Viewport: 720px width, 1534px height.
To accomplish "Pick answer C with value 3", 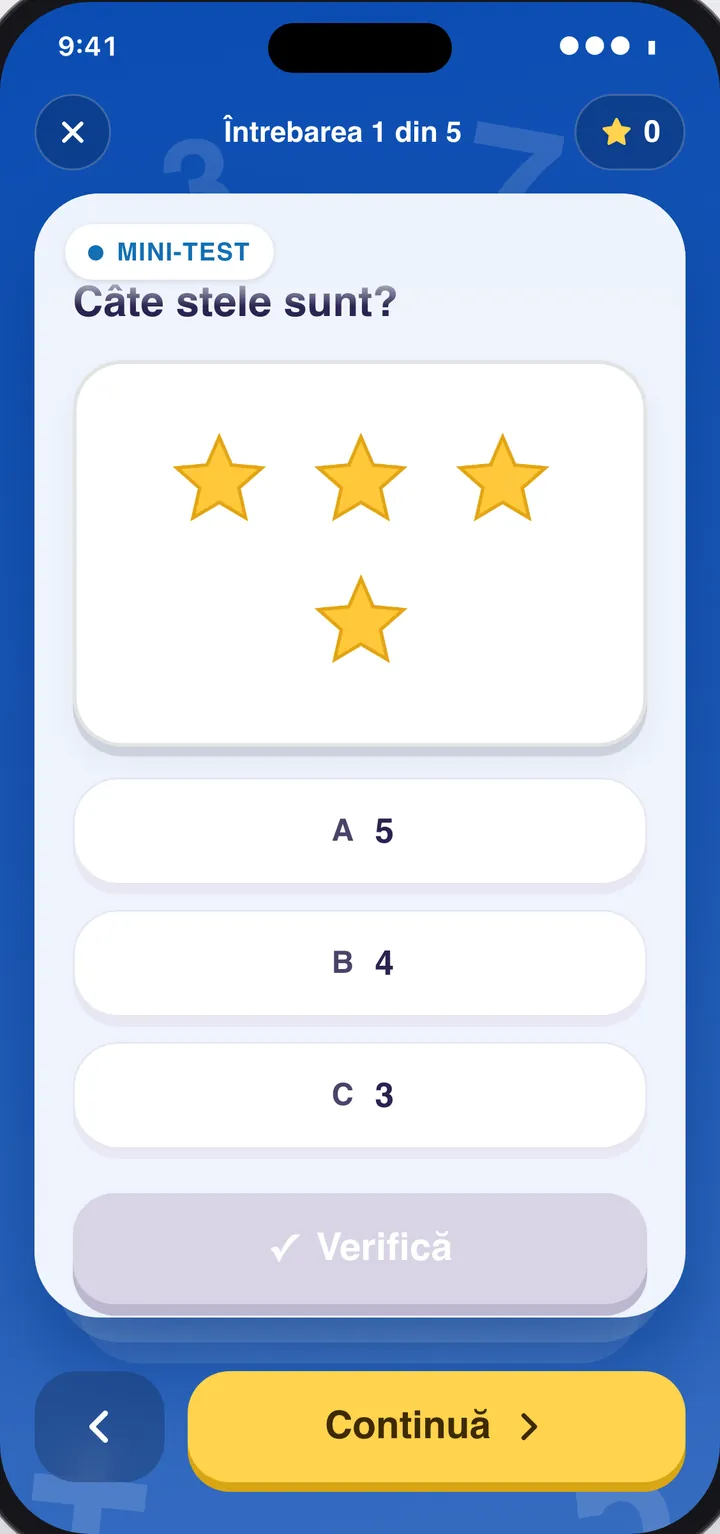I will (360, 1095).
